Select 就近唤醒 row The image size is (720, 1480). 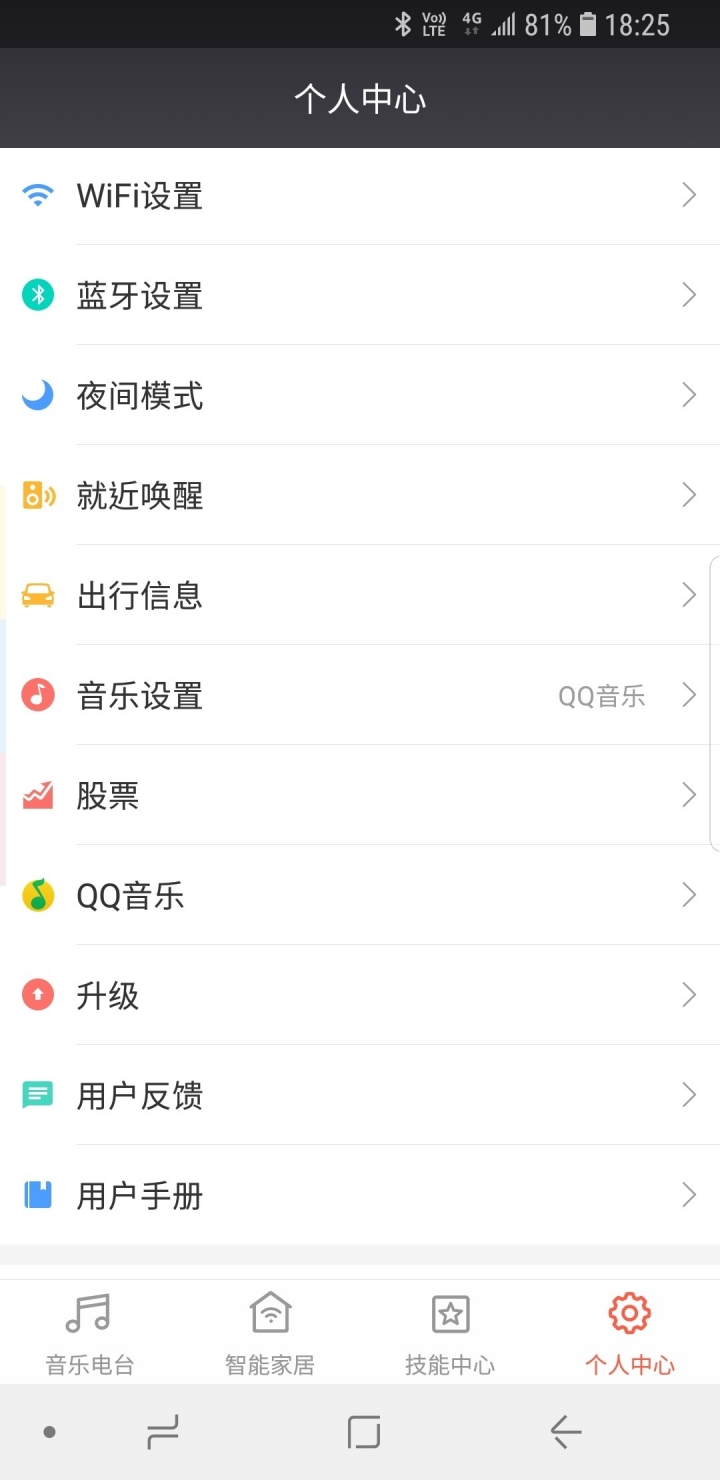pos(360,495)
